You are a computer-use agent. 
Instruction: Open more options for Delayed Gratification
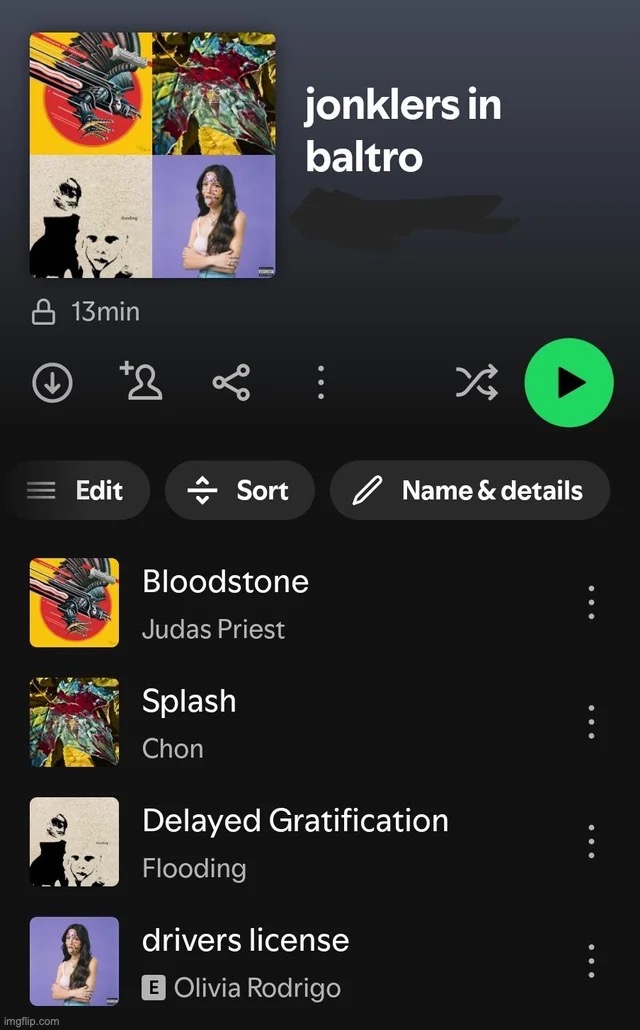tap(591, 841)
